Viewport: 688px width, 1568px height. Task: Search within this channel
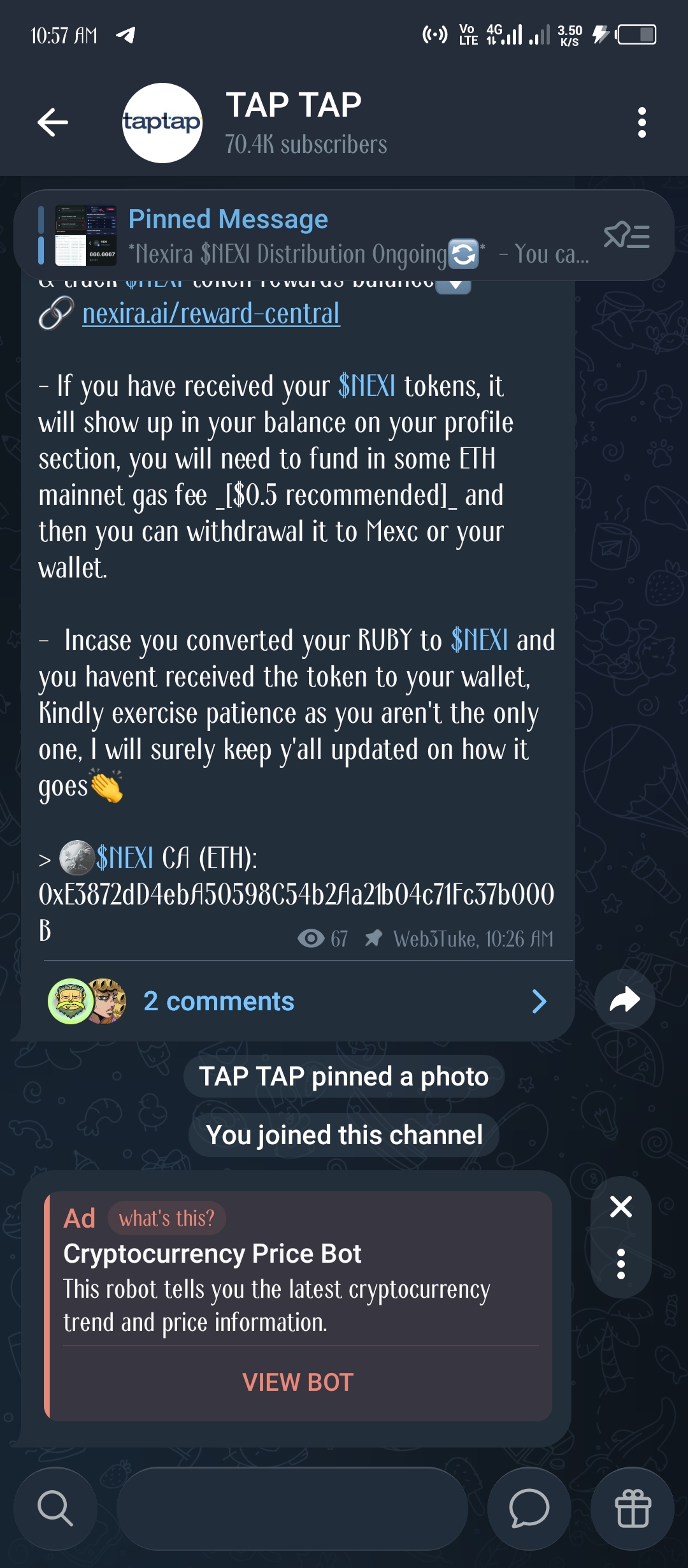click(x=55, y=1508)
